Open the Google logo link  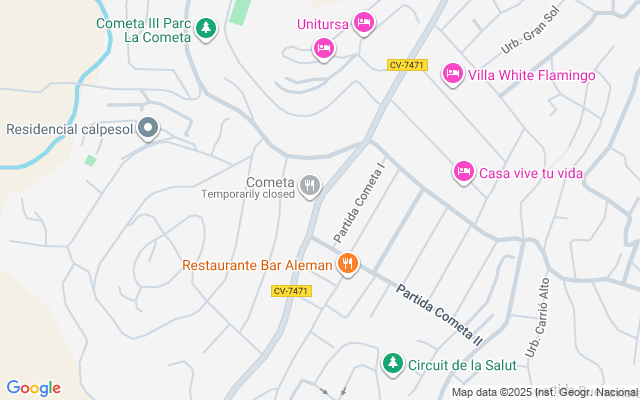[33, 388]
